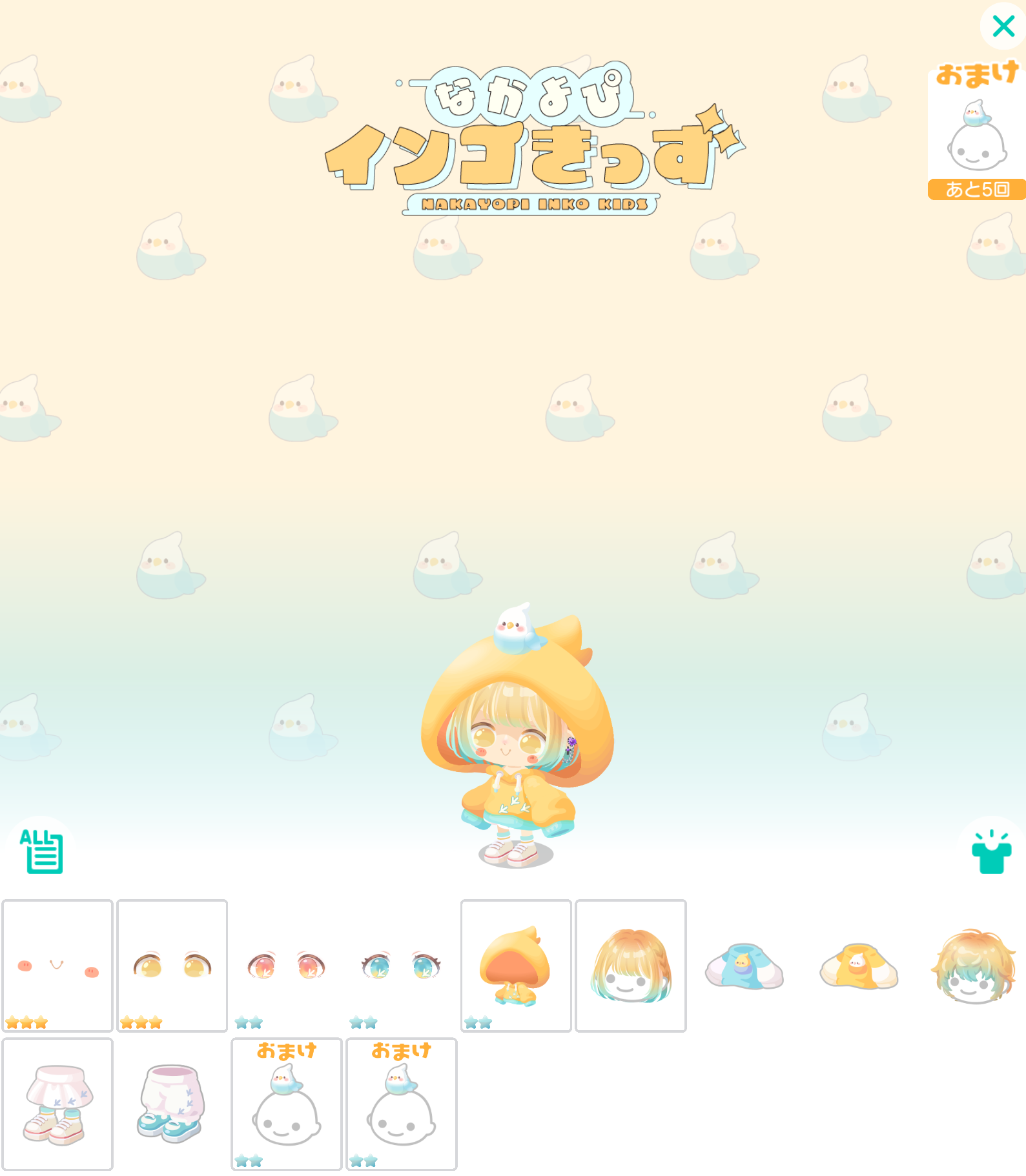Select the red-pink eyes item
Image resolution: width=1026 pixels, height=1176 pixels.
(287, 966)
